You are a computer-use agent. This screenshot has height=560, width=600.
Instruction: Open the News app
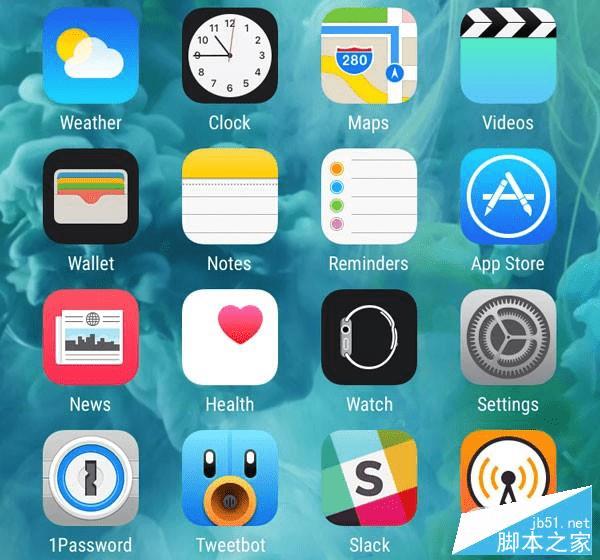point(90,337)
